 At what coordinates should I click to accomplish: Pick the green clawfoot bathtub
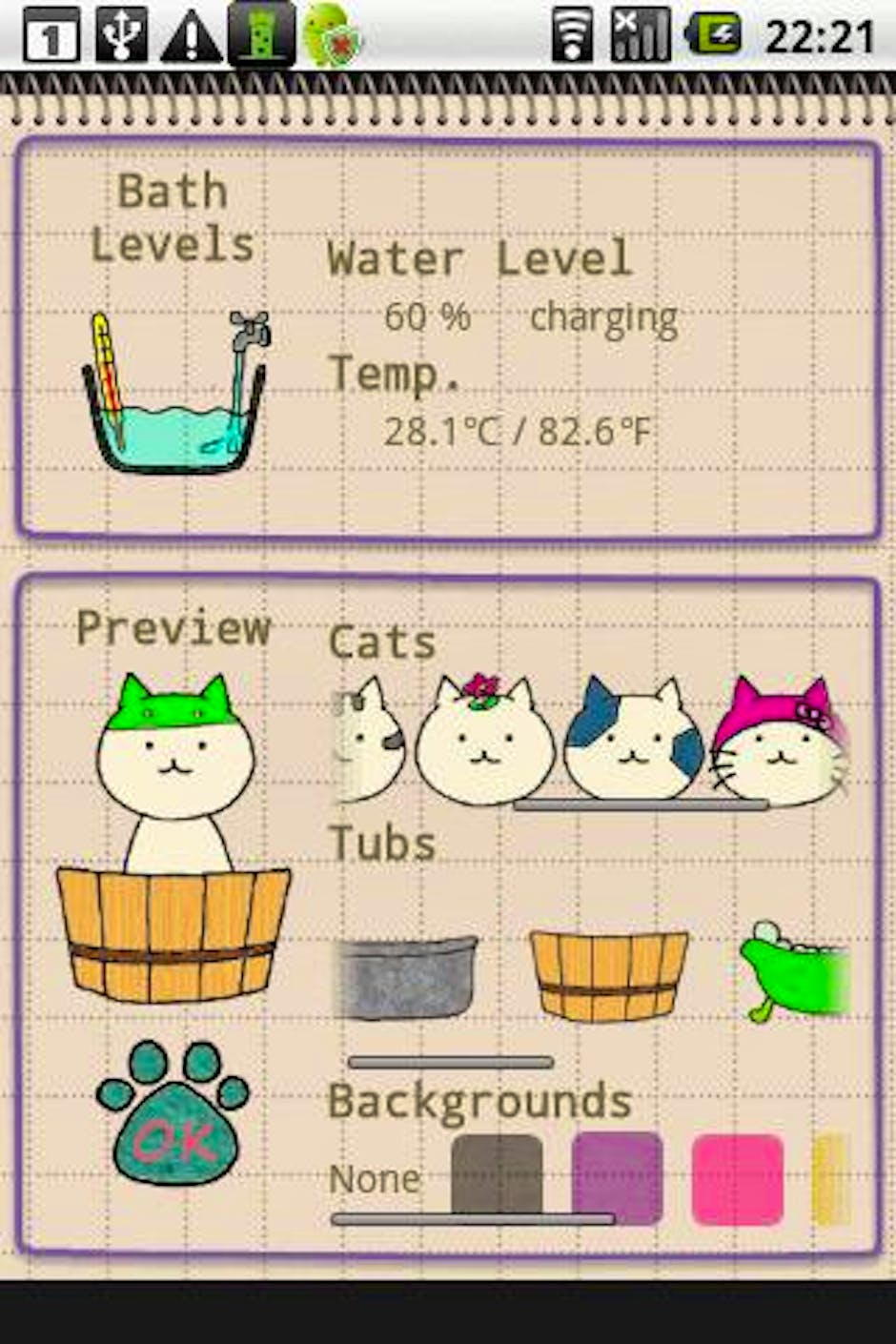[x=793, y=972]
